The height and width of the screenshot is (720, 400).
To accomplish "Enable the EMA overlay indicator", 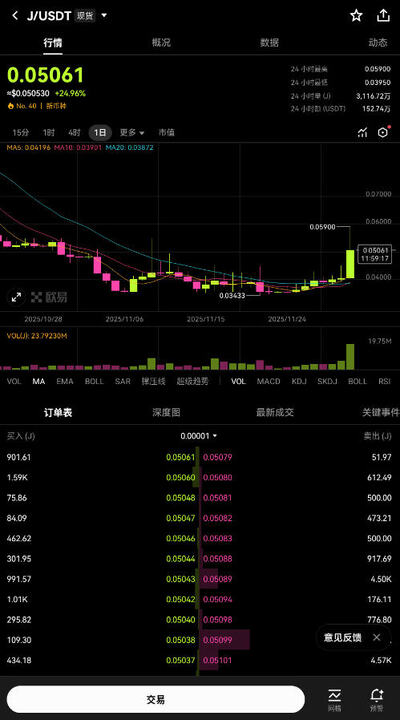I will click(x=65, y=381).
